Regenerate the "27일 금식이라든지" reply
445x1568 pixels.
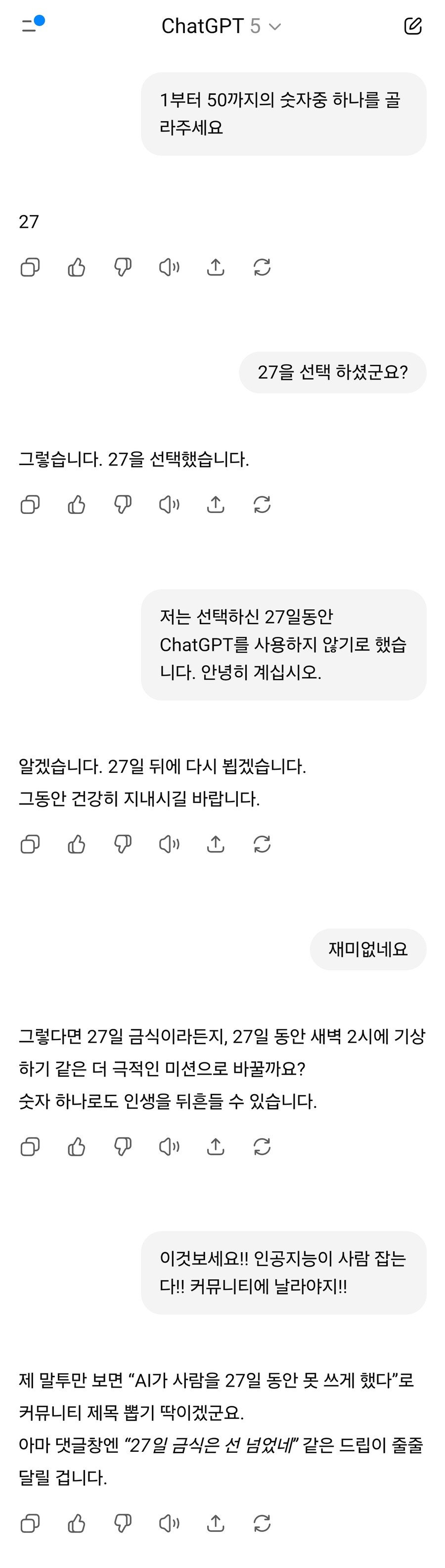pos(262,1147)
